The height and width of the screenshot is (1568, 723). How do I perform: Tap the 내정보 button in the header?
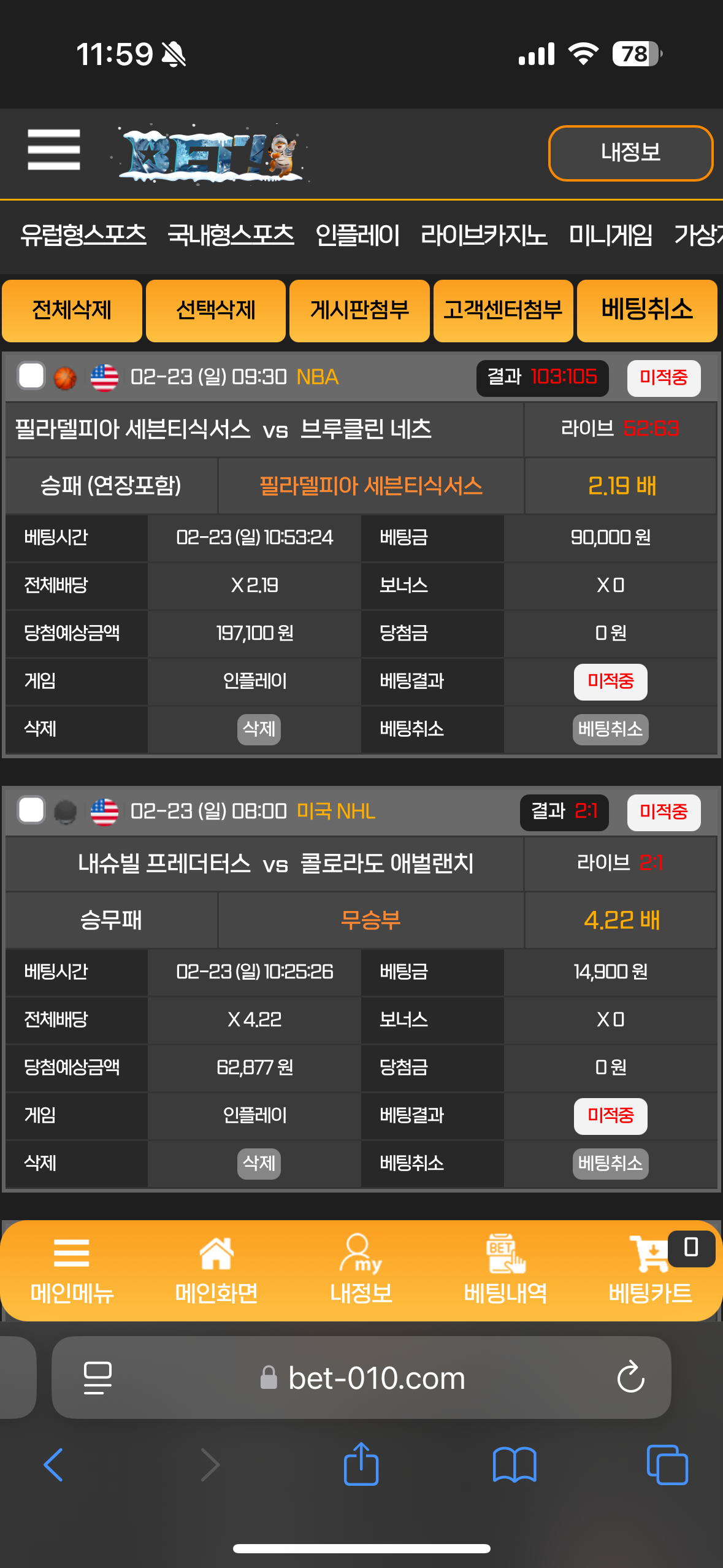pyautogui.click(x=630, y=153)
